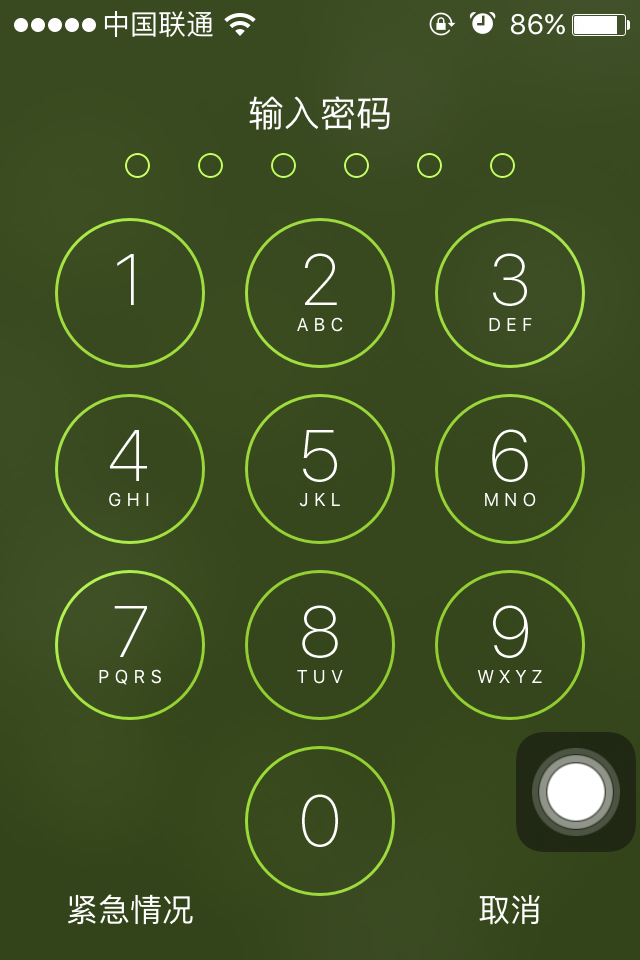Viewport: 640px width, 960px height.
Task: Enter digit 9 WXYZ
Action: (x=510, y=645)
